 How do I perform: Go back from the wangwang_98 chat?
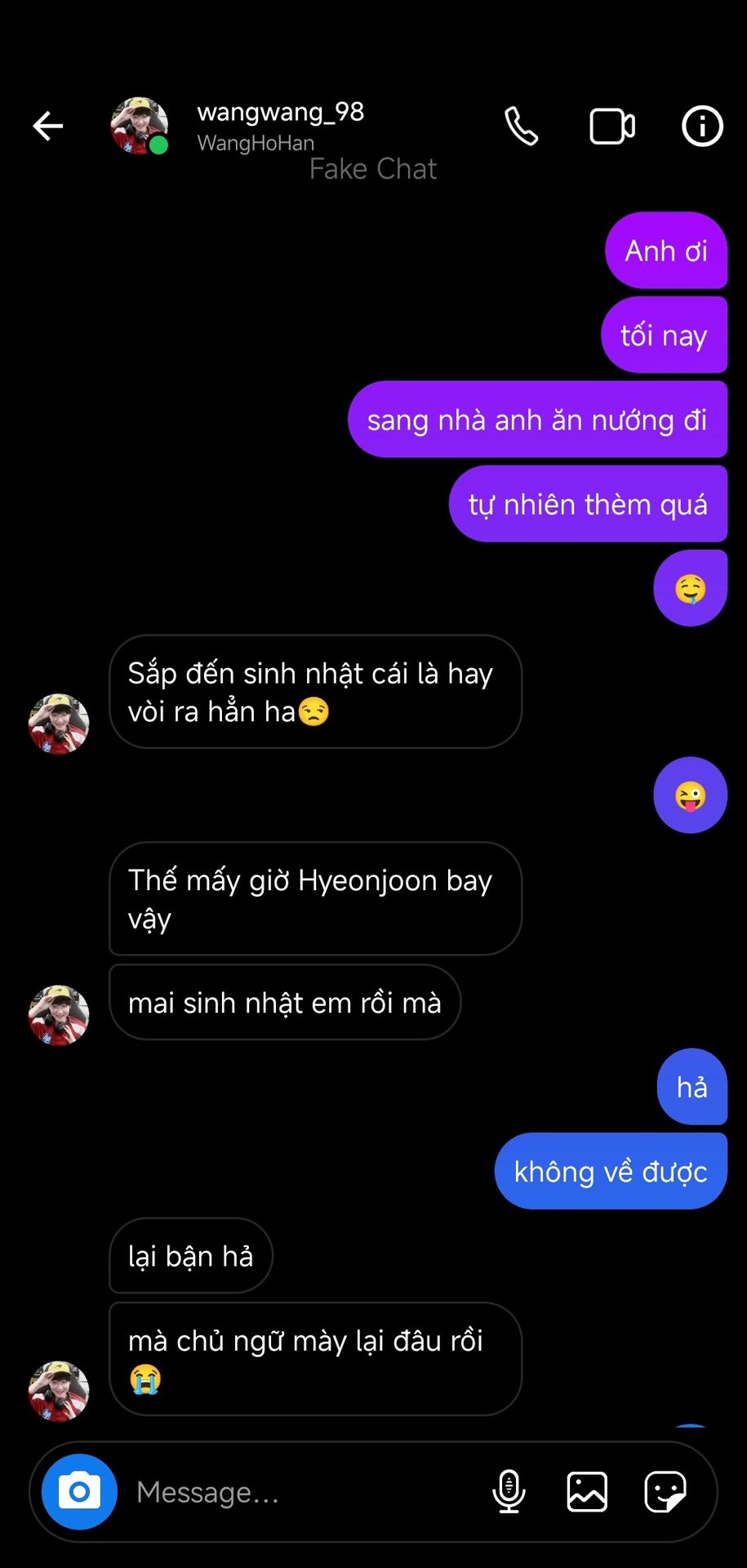[48, 126]
